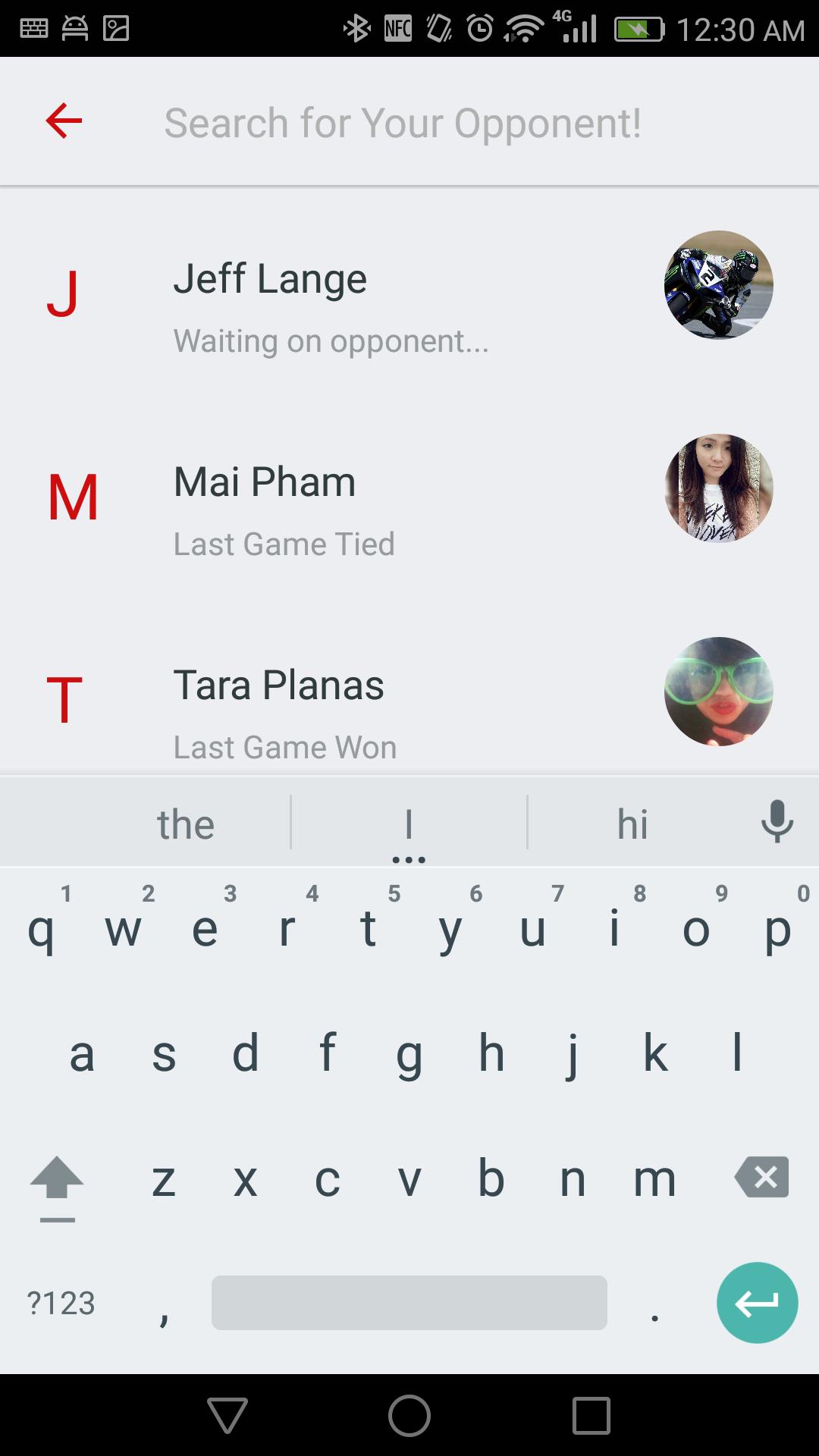This screenshot has width=819, height=1456.
Task: Insert the suggested word "the"
Action: tap(185, 824)
